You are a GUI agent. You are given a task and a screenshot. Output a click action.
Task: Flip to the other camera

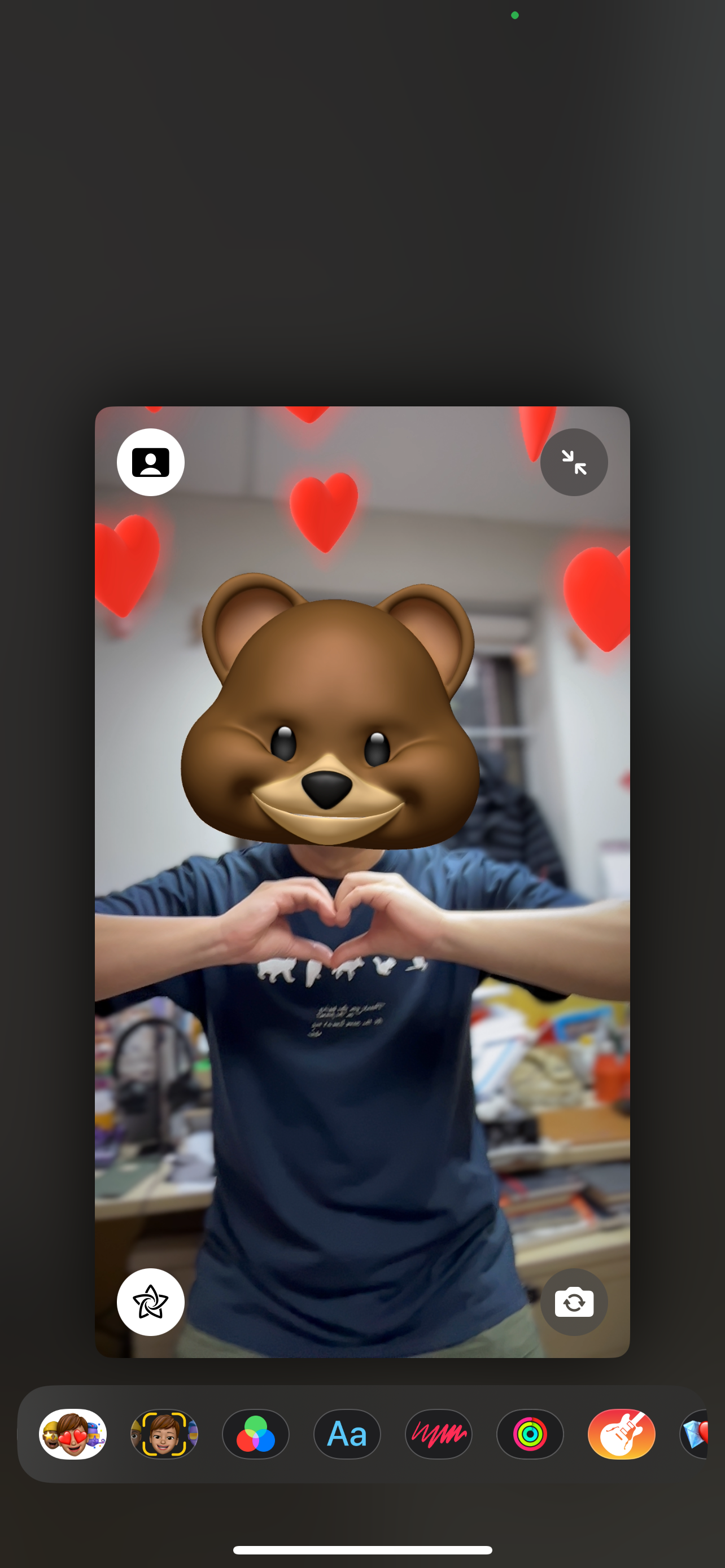[x=574, y=1302]
